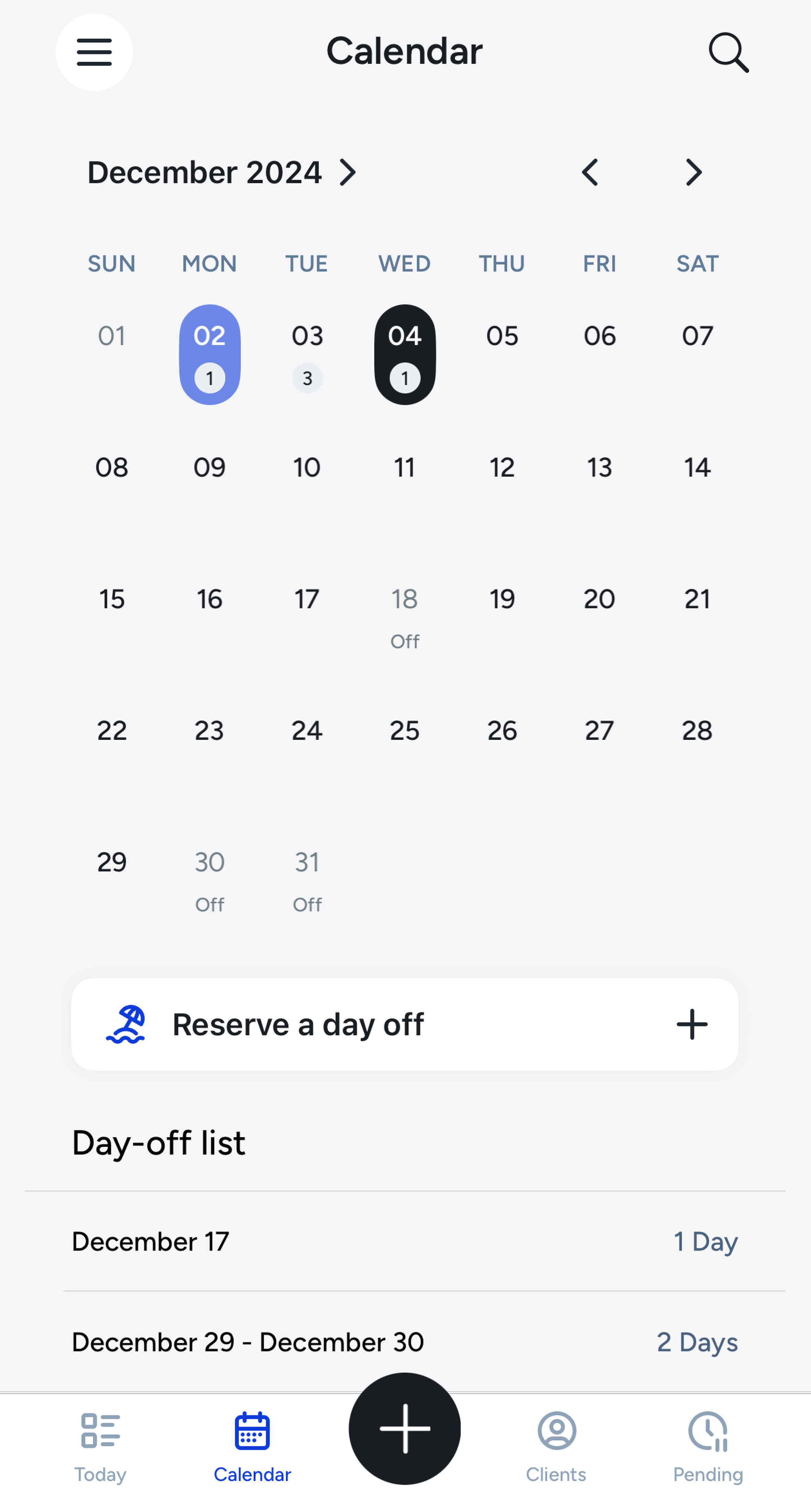Open the hamburger menu
This screenshot has width=811, height=1512.
tap(94, 52)
